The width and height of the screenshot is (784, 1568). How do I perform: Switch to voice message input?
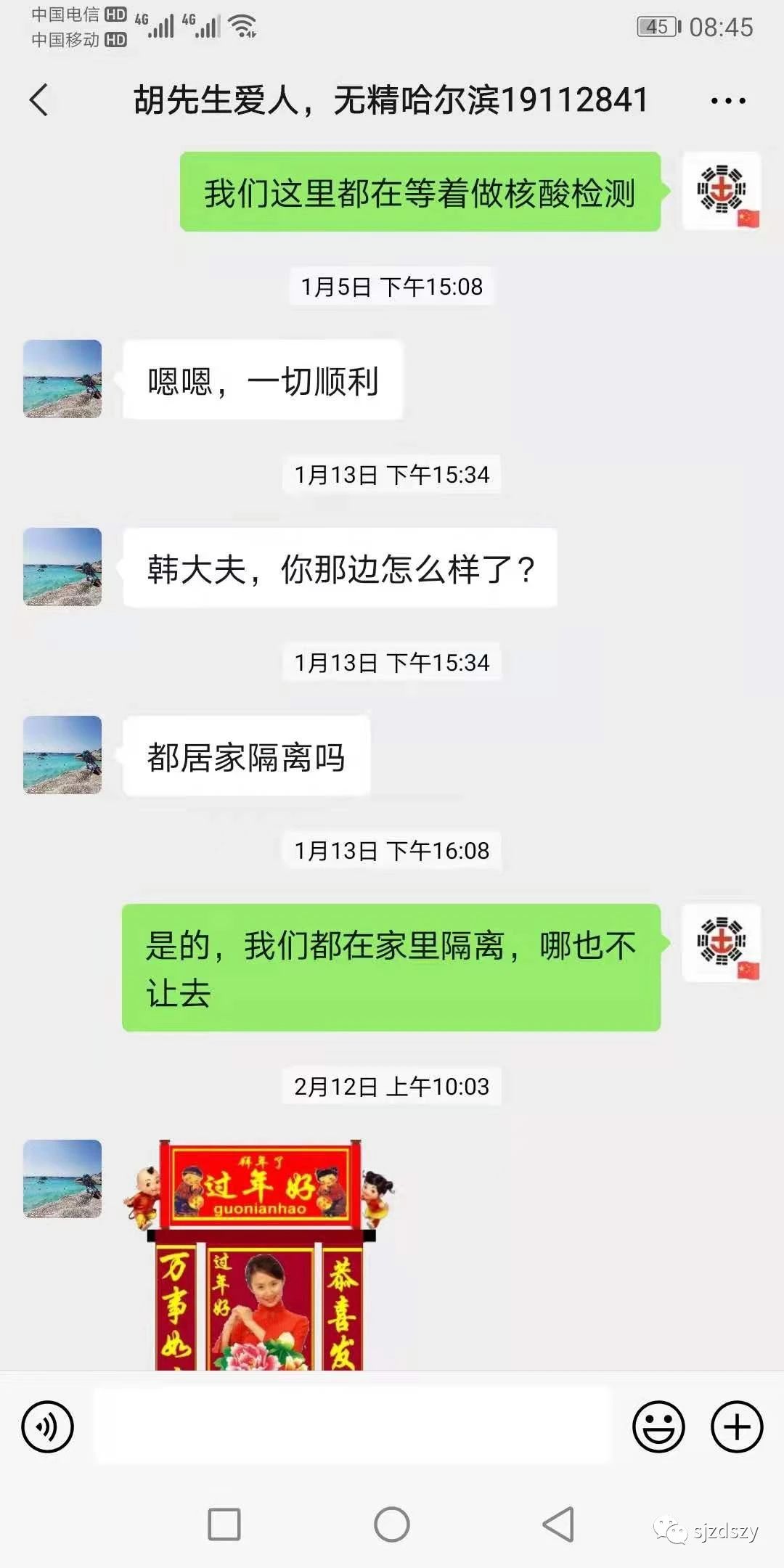point(48,1426)
